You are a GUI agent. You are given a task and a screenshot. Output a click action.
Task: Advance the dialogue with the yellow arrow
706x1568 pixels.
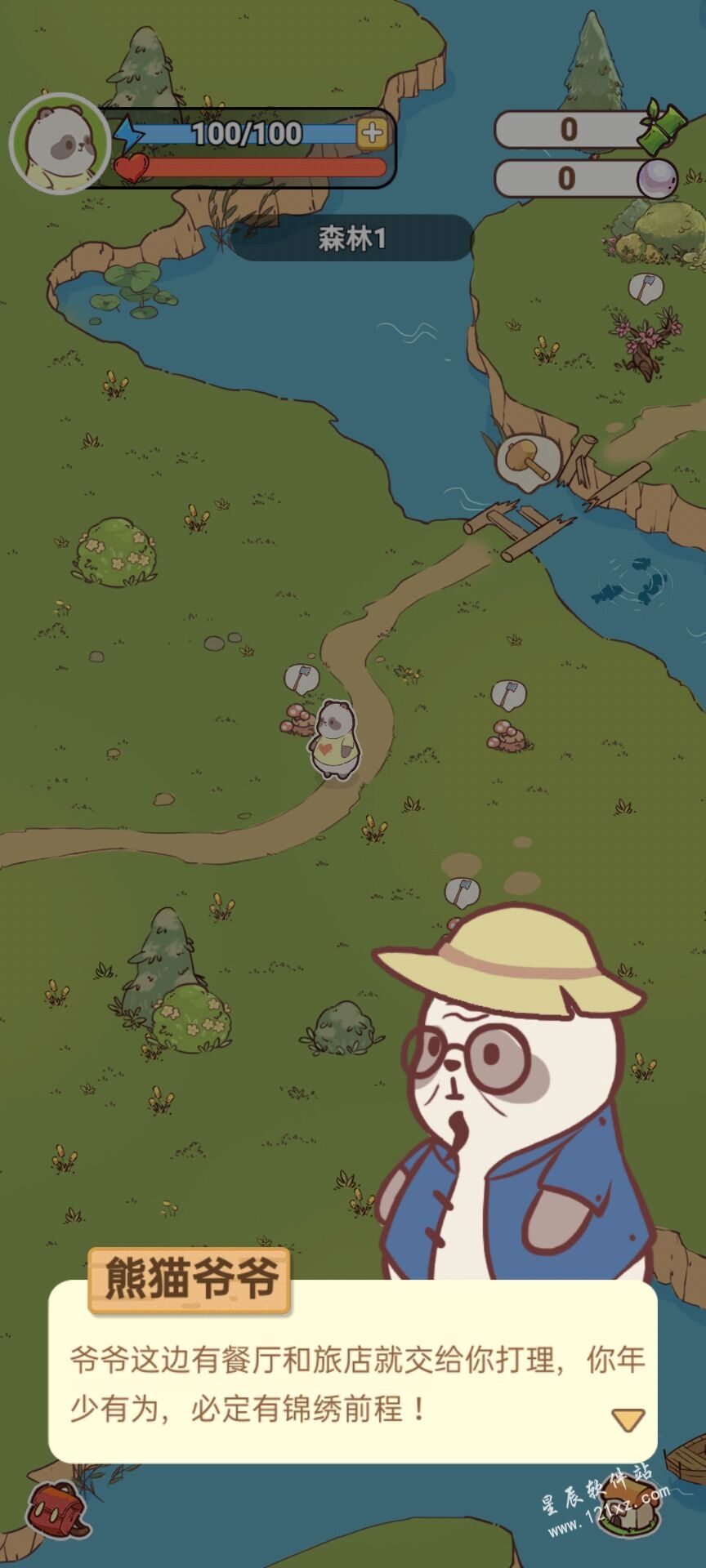pyautogui.click(x=628, y=1419)
